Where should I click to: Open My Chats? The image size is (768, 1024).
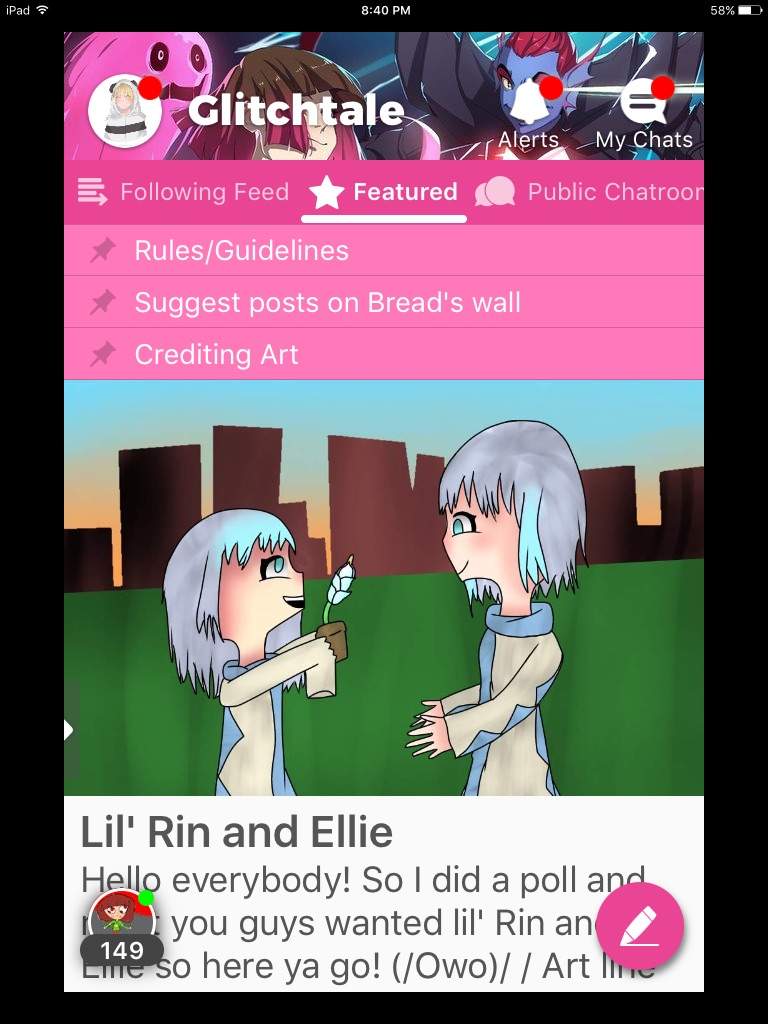[x=643, y=114]
